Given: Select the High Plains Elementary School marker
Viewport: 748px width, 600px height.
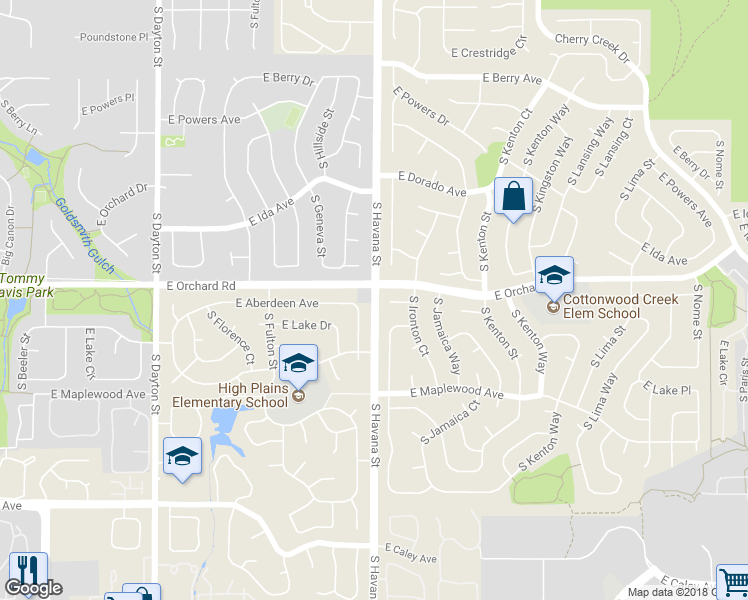Looking at the screenshot, I should coord(297,365).
